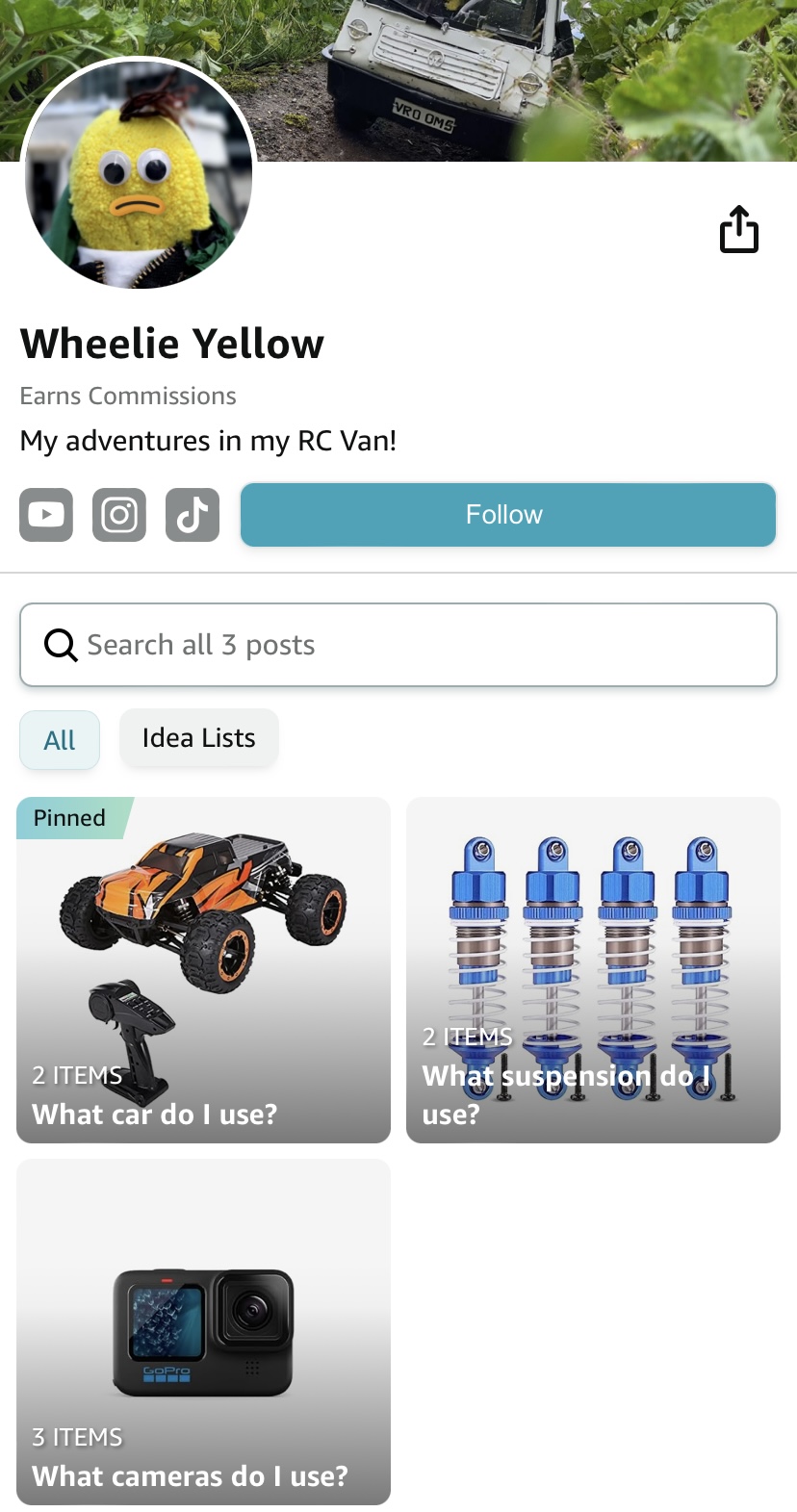This screenshot has width=797, height=1512.
Task: Open the Instagram profile link
Action: (119, 515)
